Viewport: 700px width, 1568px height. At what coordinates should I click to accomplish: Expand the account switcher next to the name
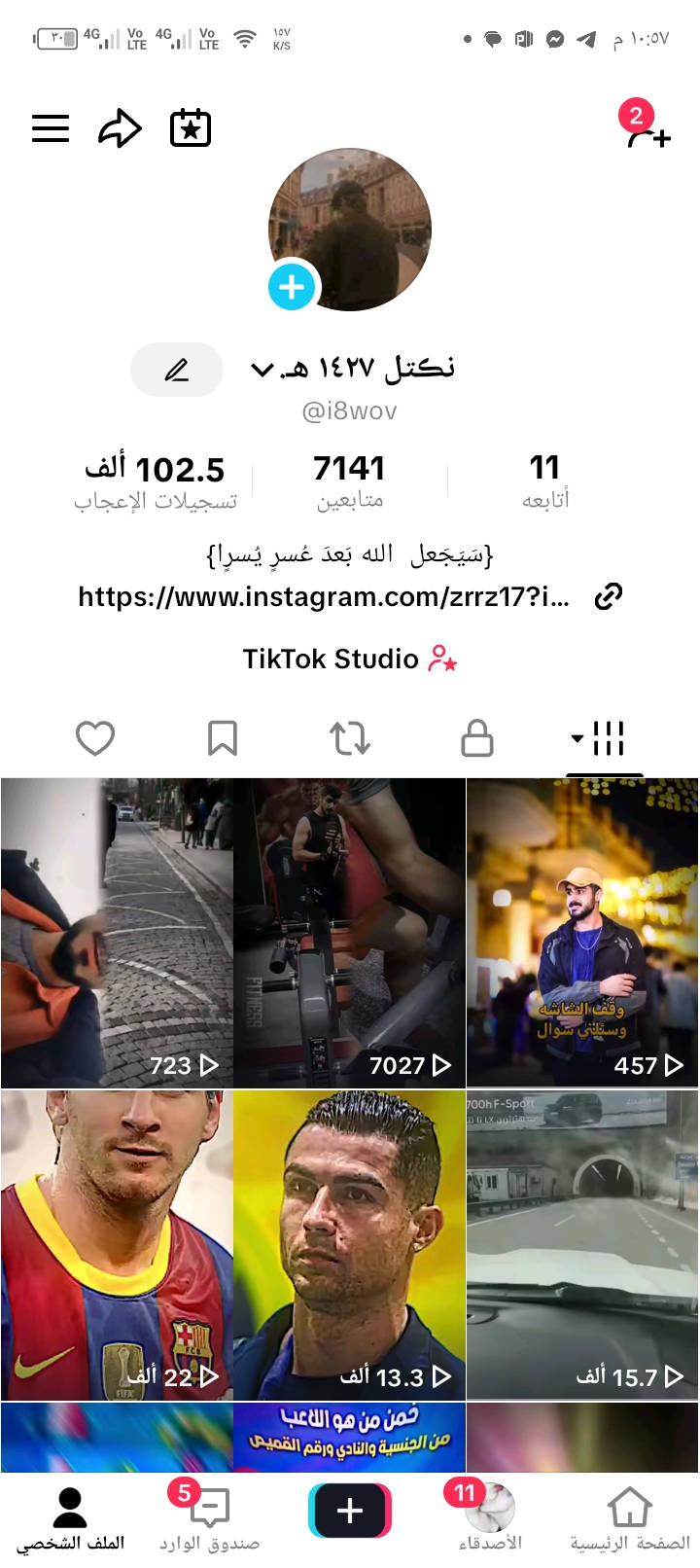(x=262, y=370)
